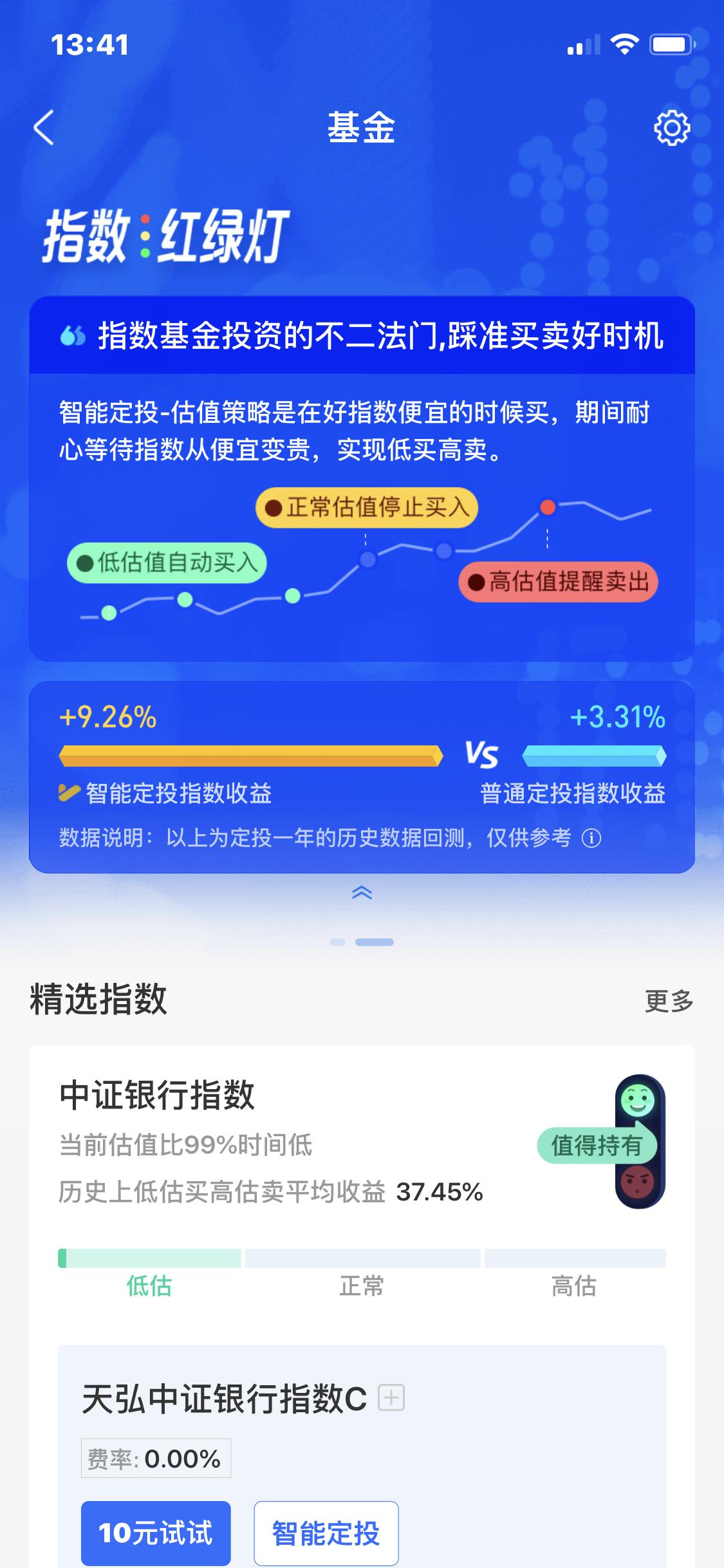Tap the back chevron to leave 基金

tap(42, 127)
